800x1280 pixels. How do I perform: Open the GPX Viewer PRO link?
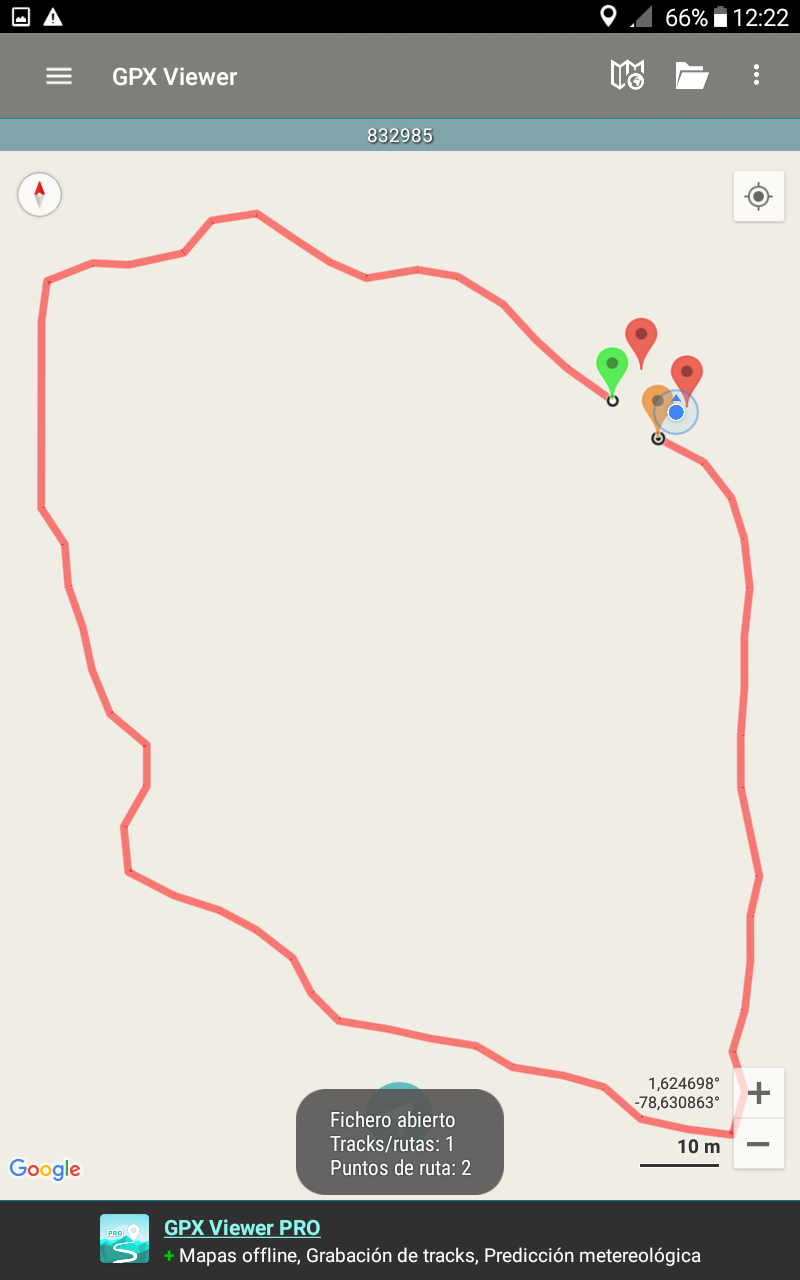242,1228
